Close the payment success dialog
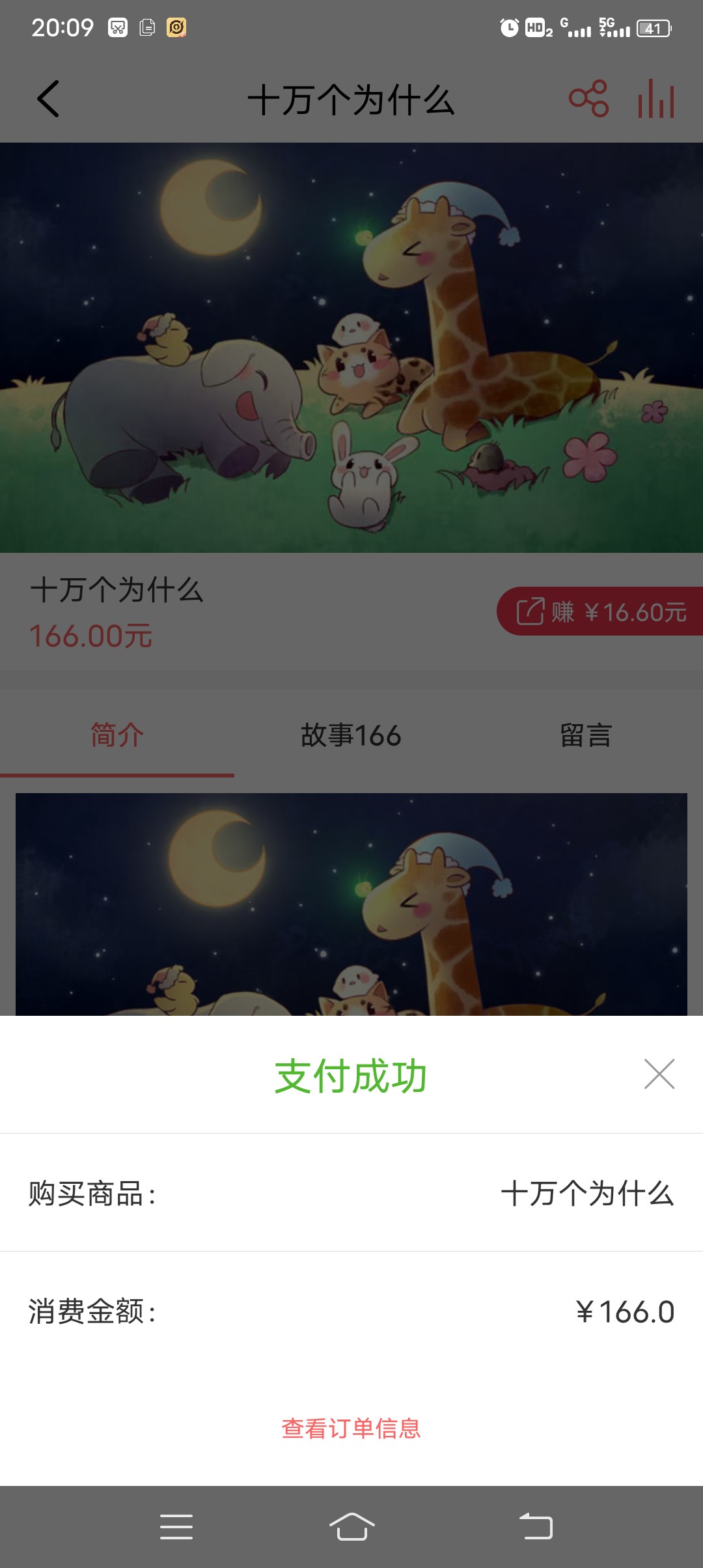 (659, 1074)
